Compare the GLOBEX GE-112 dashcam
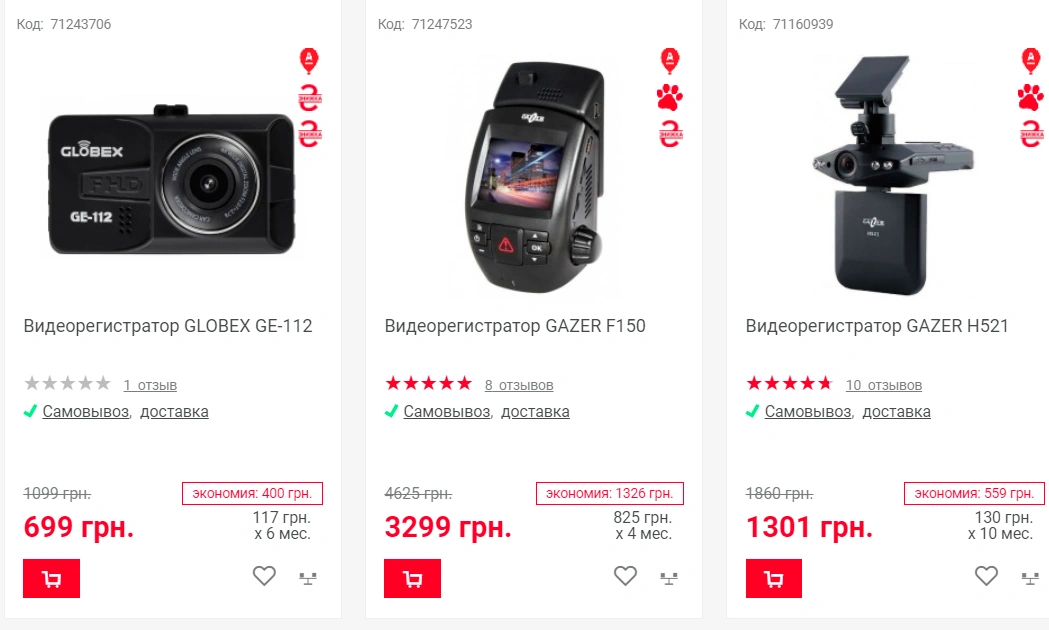This screenshot has height=630, width=1049. [308, 577]
